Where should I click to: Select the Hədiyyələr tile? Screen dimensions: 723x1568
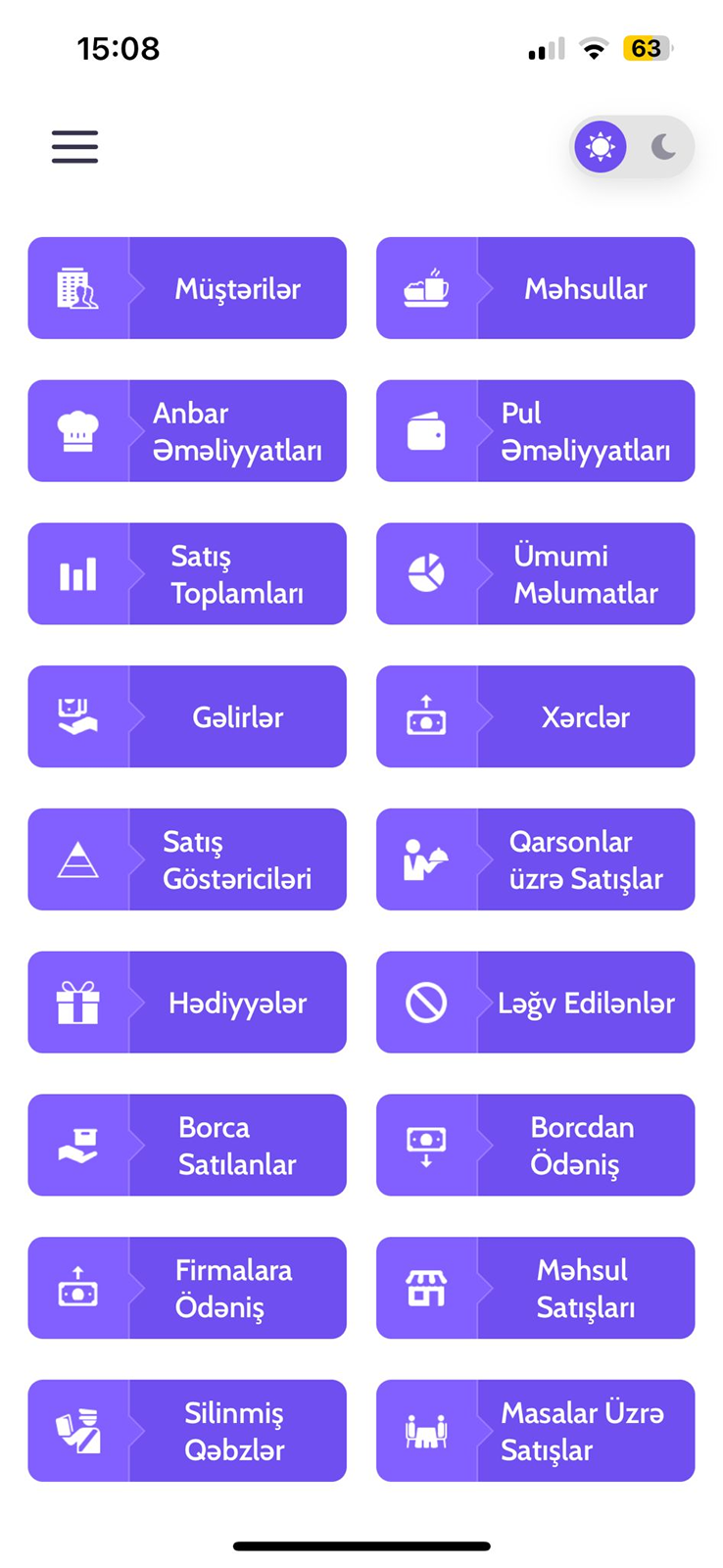pos(187,1003)
